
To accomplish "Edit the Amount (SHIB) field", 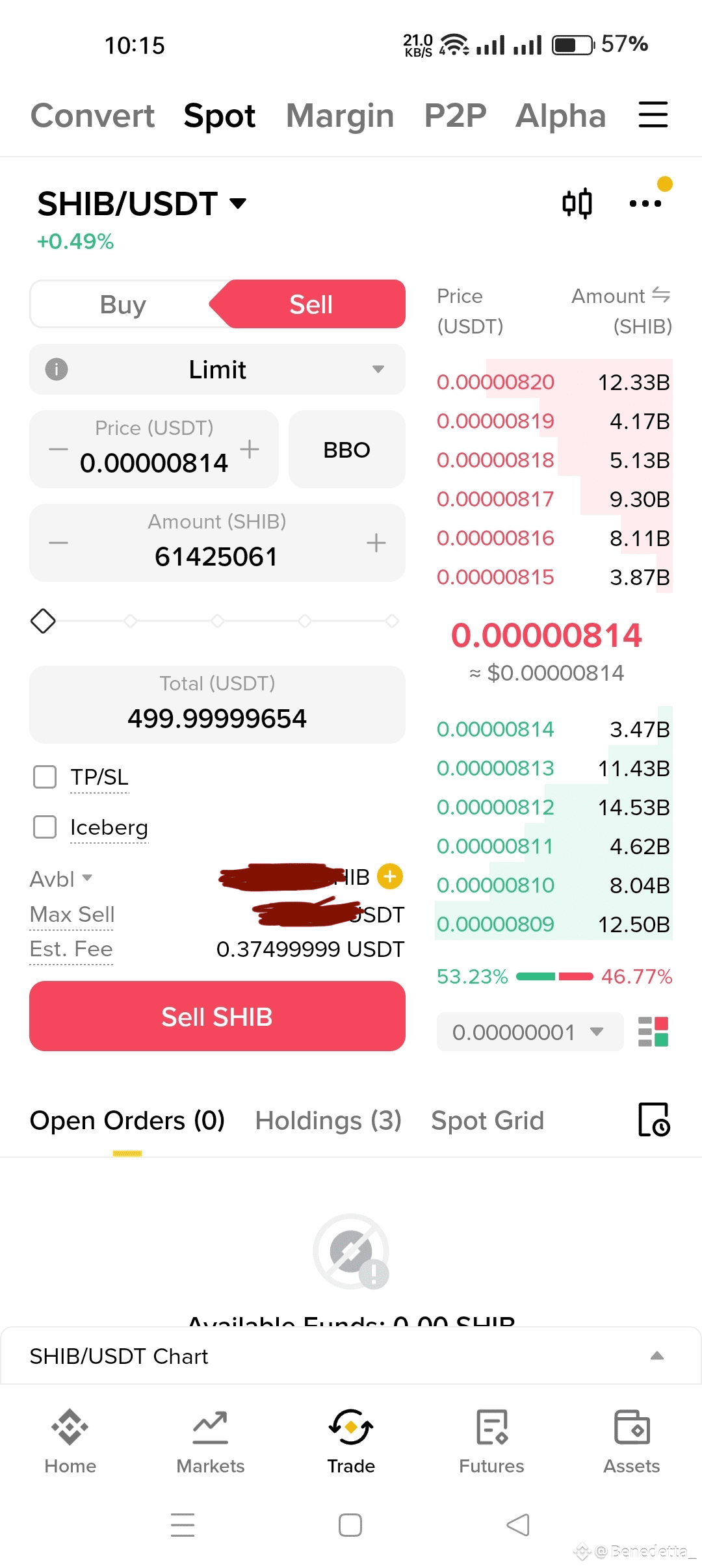I will click(217, 556).
